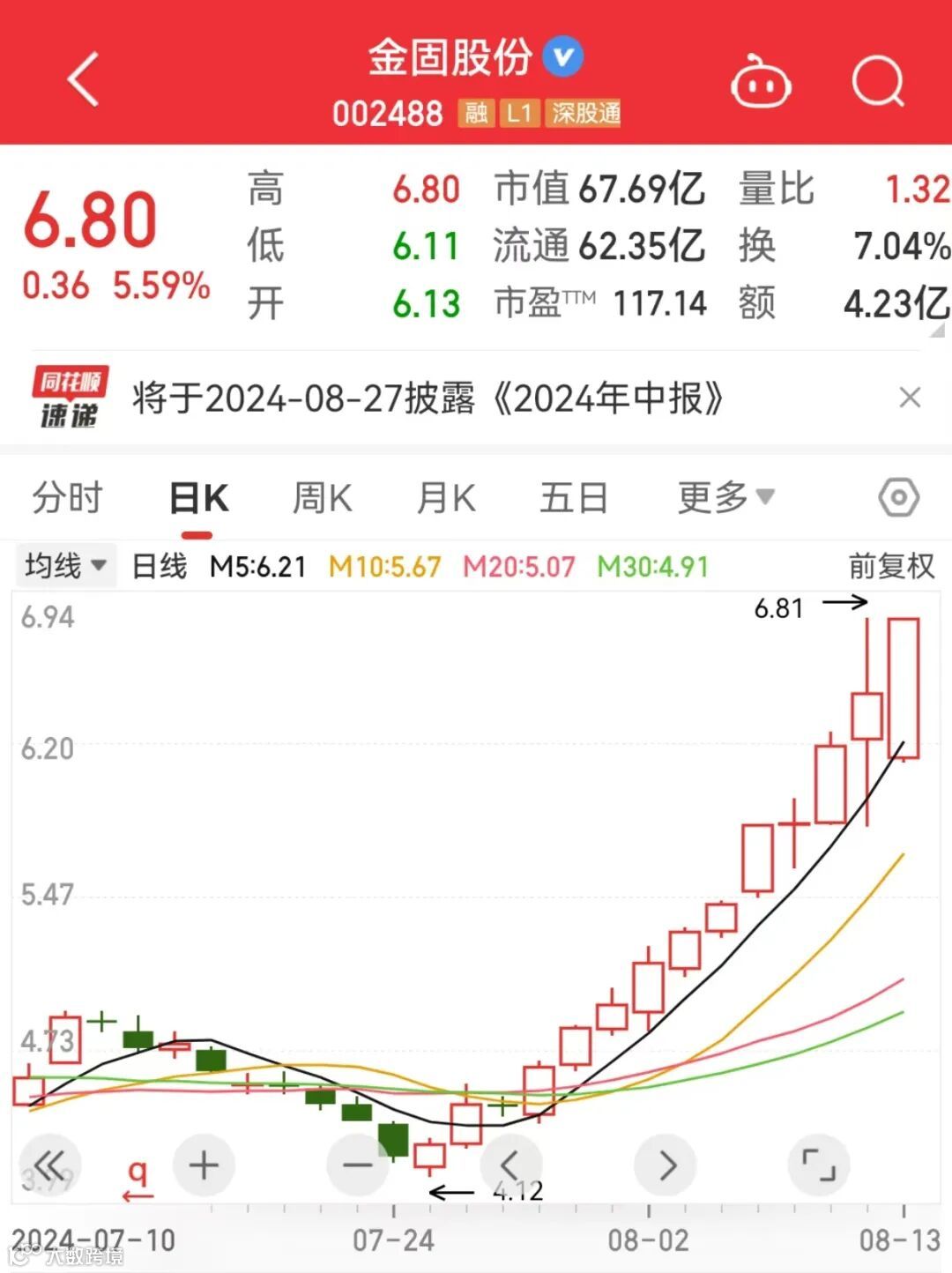The width and height of the screenshot is (952, 1273).
Task: Open chart settings hexagon icon
Action: pyautogui.click(x=898, y=498)
